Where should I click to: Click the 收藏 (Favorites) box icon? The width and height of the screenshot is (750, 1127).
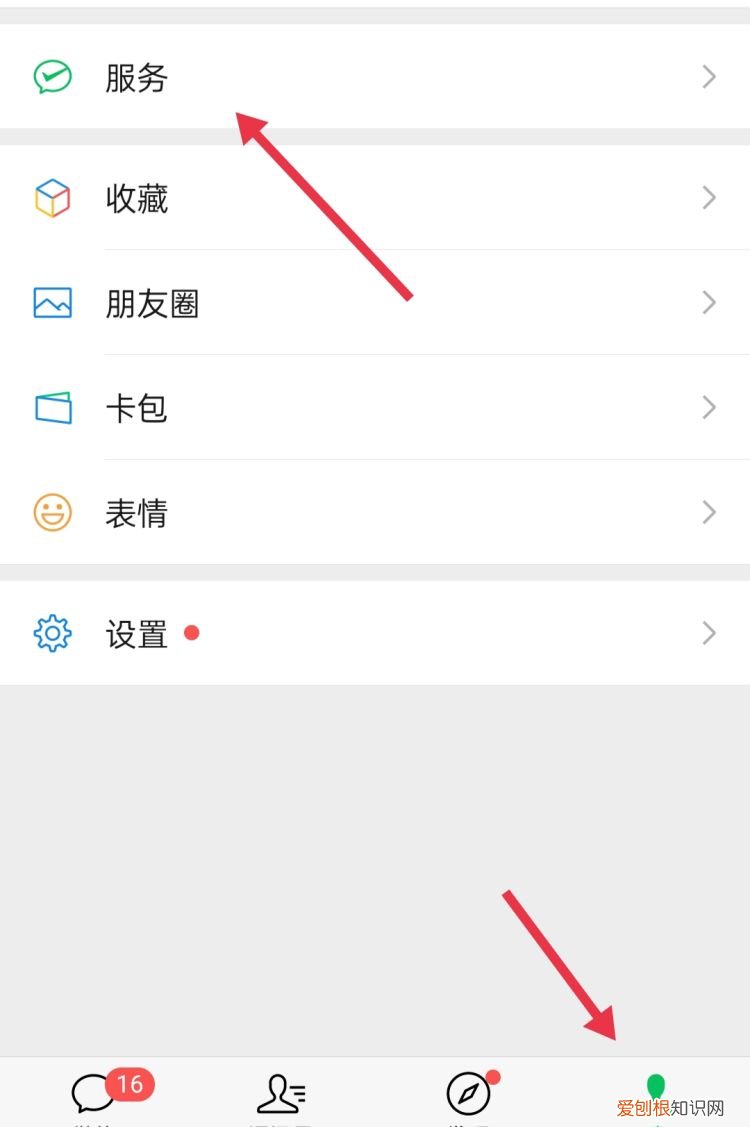pos(52,199)
